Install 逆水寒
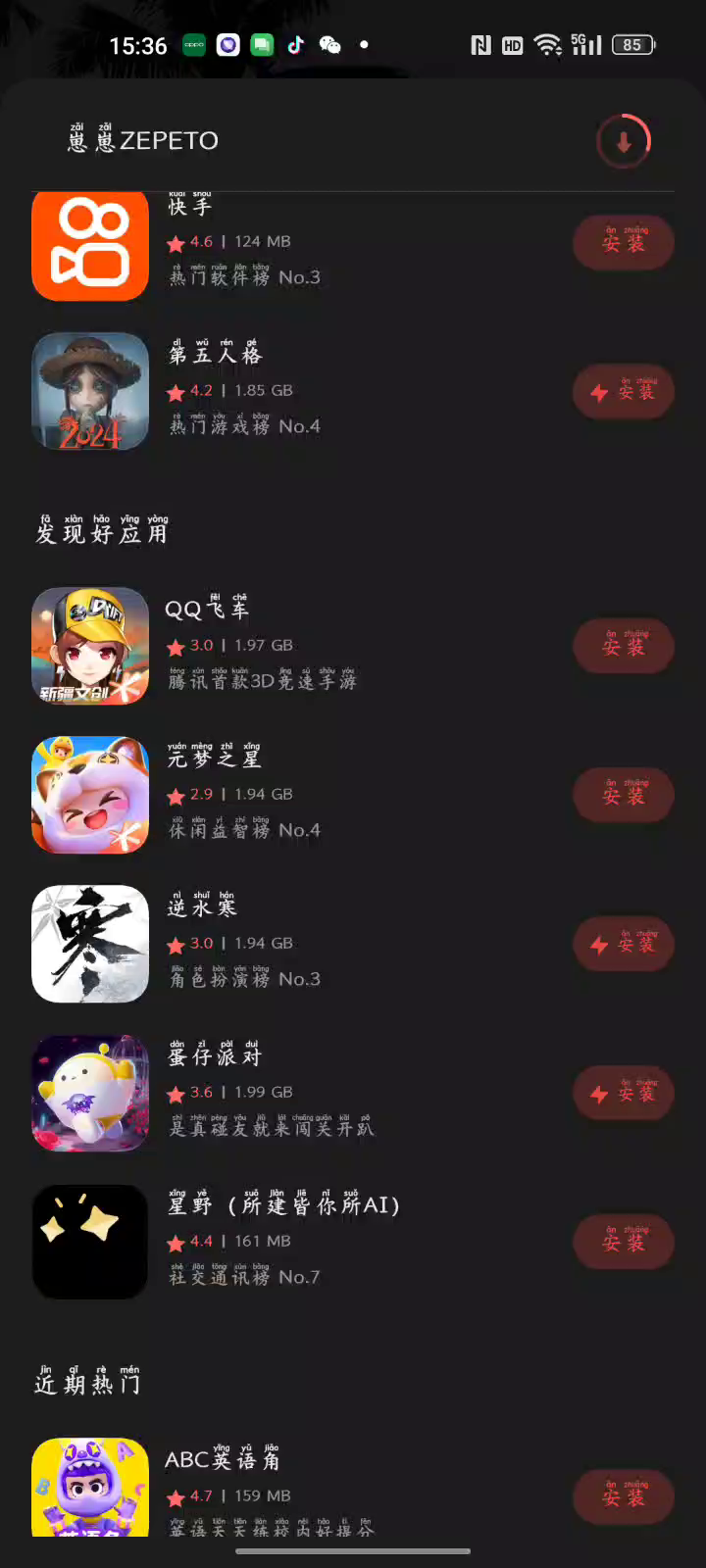Viewport: 706px width, 1568px height. click(624, 945)
